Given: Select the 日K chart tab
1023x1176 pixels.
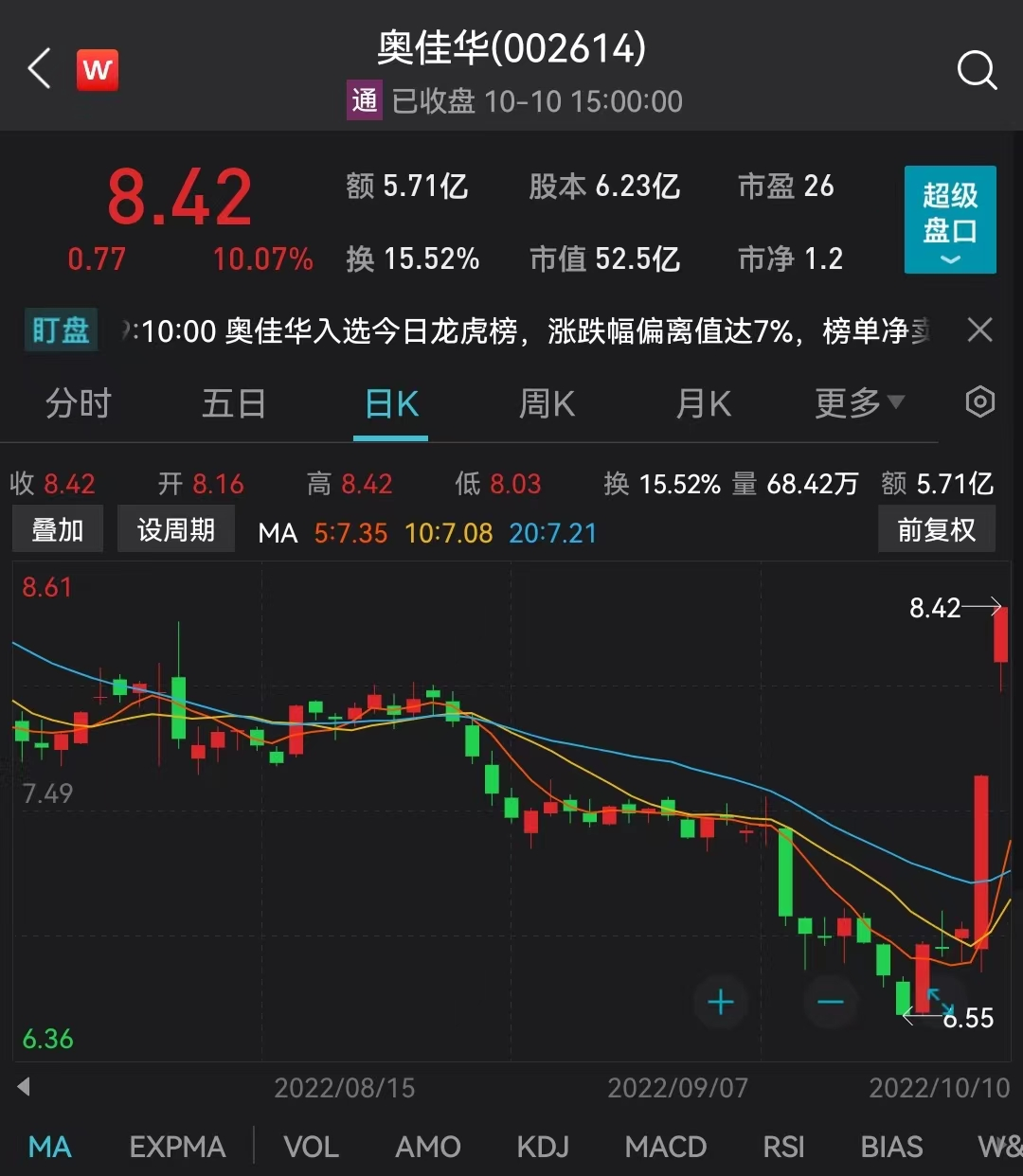Looking at the screenshot, I should coord(391,404).
